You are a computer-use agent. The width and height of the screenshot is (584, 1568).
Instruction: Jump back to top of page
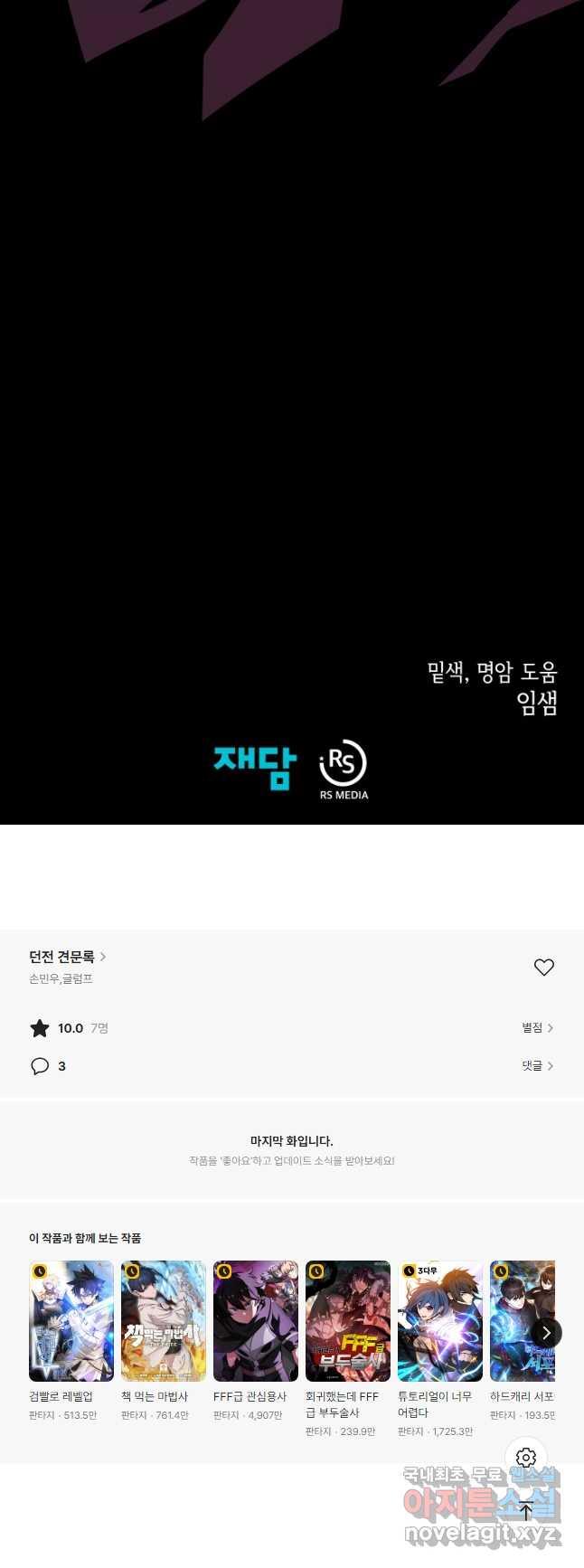pos(526,1510)
